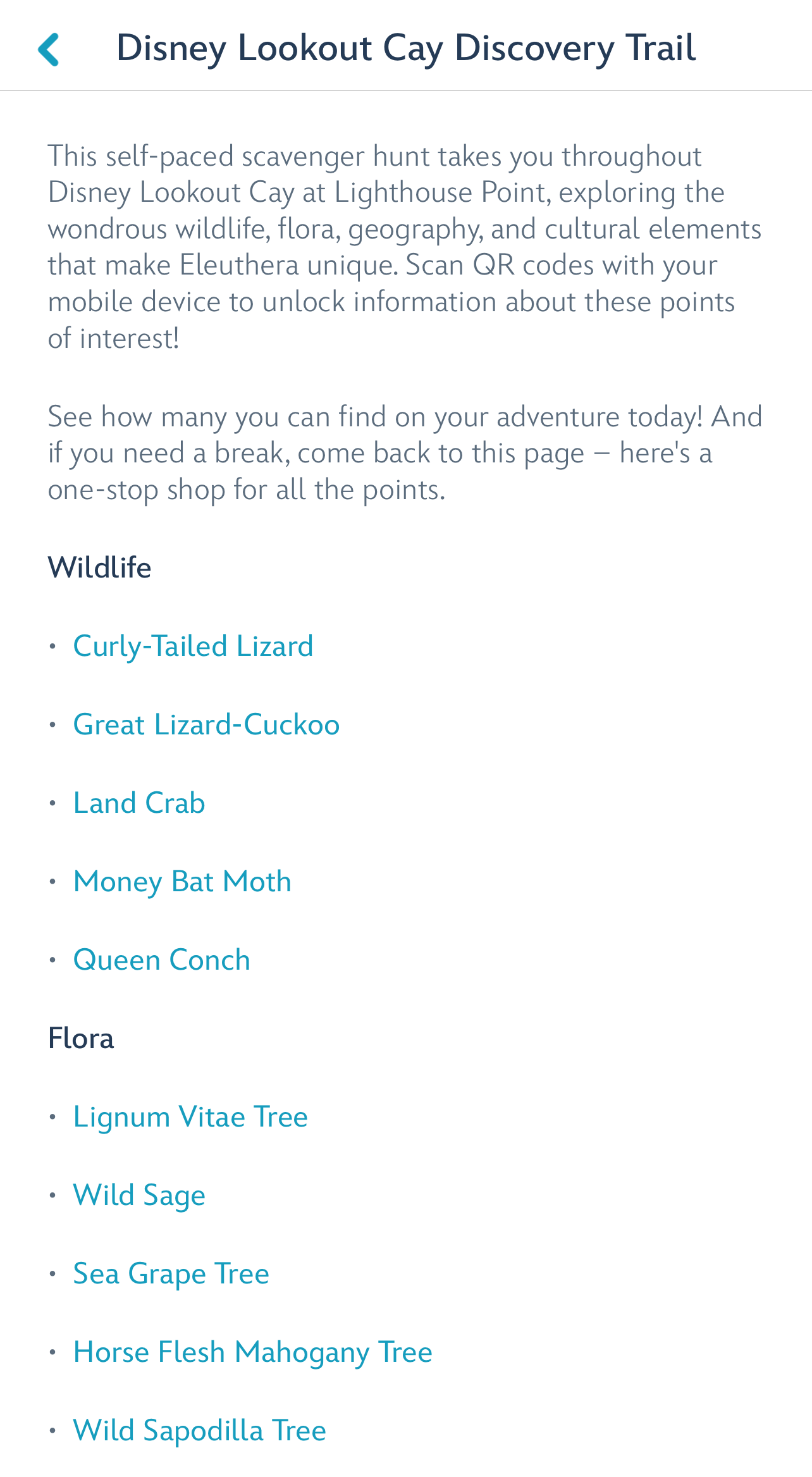Select the Land Crab link

(x=139, y=803)
